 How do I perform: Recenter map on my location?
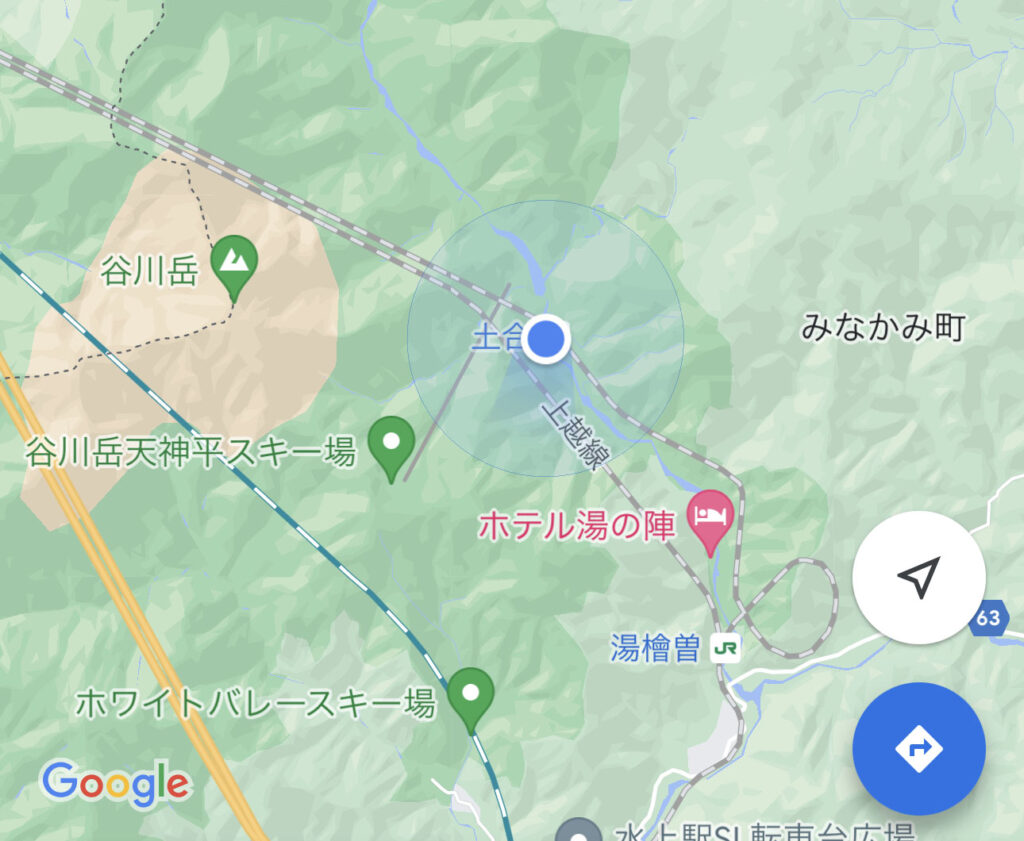(x=918, y=577)
